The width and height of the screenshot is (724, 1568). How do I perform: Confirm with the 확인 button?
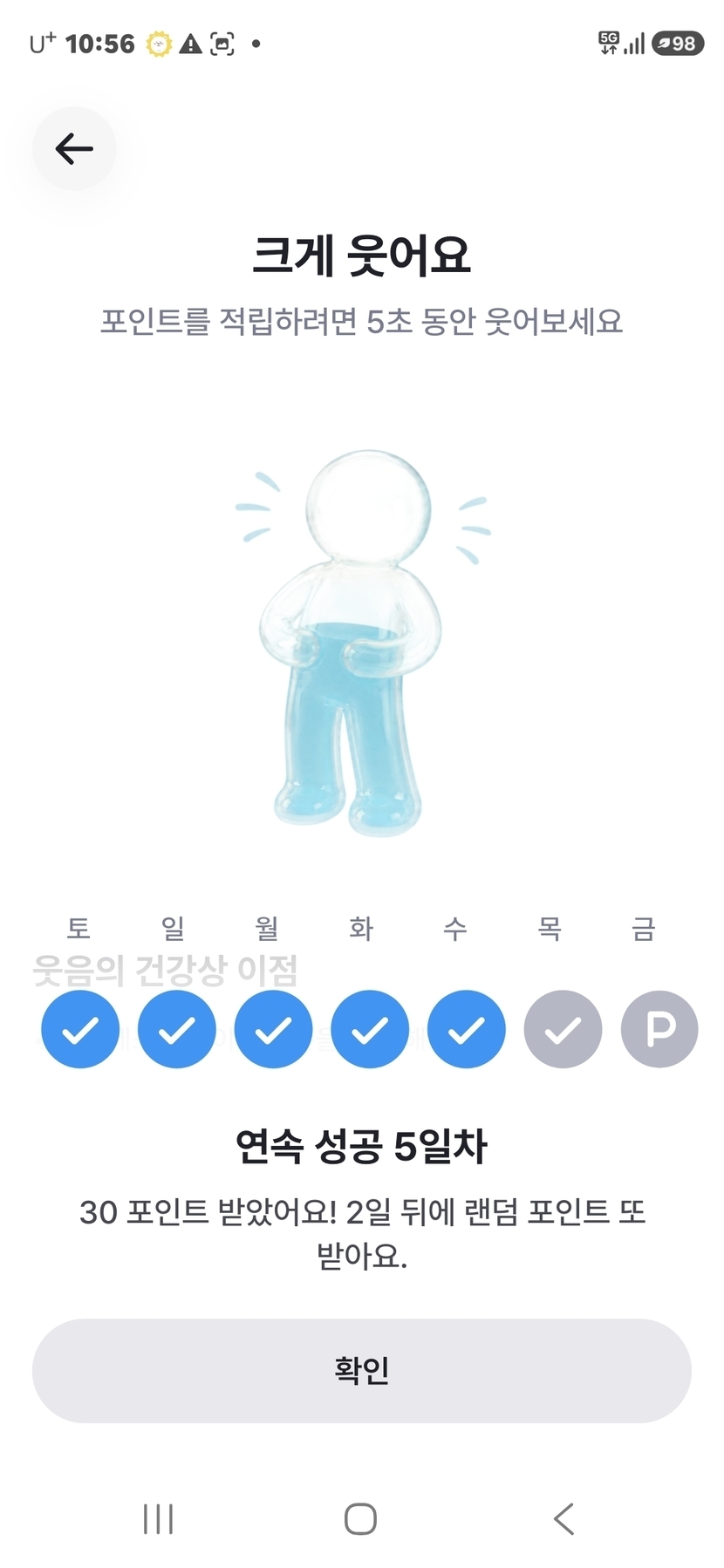point(361,1370)
